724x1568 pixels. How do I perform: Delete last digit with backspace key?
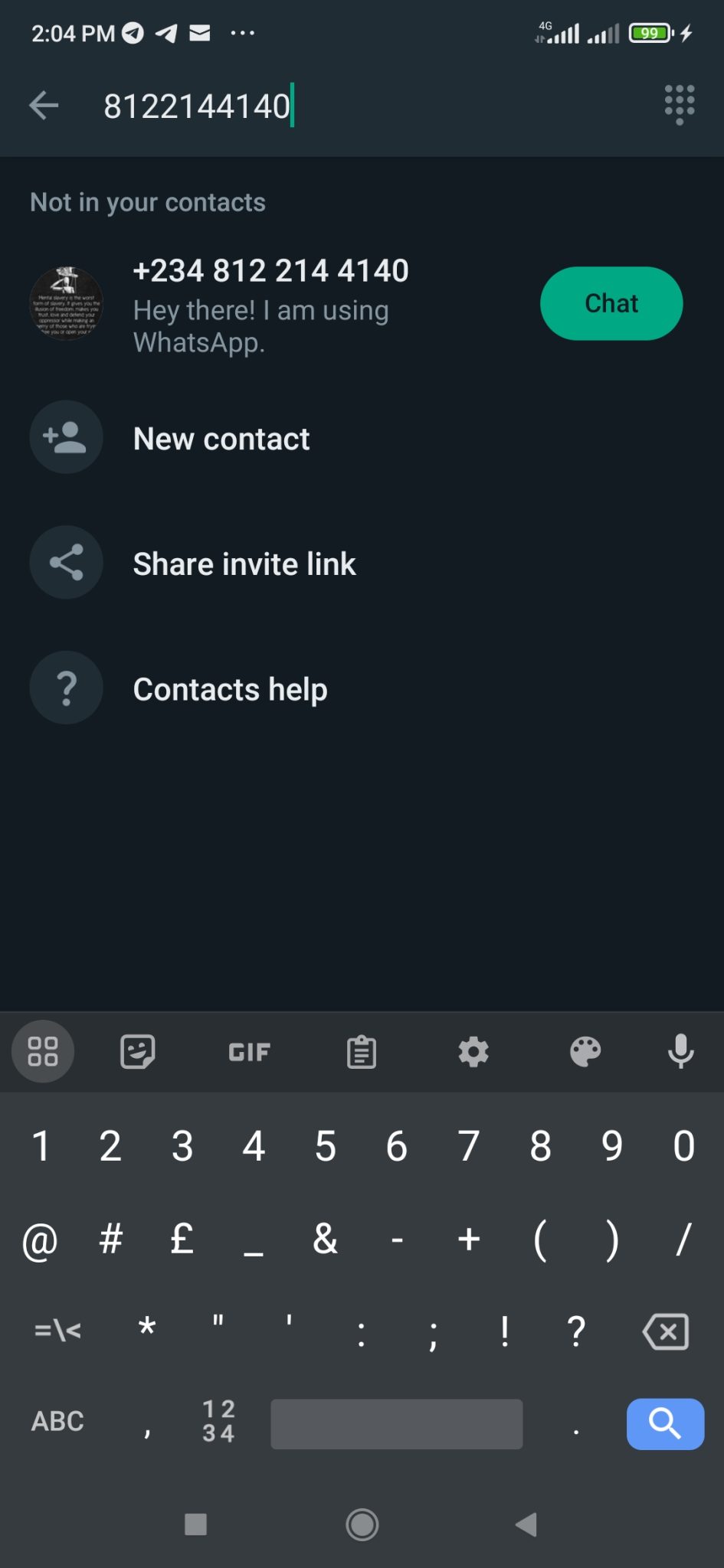(666, 1332)
